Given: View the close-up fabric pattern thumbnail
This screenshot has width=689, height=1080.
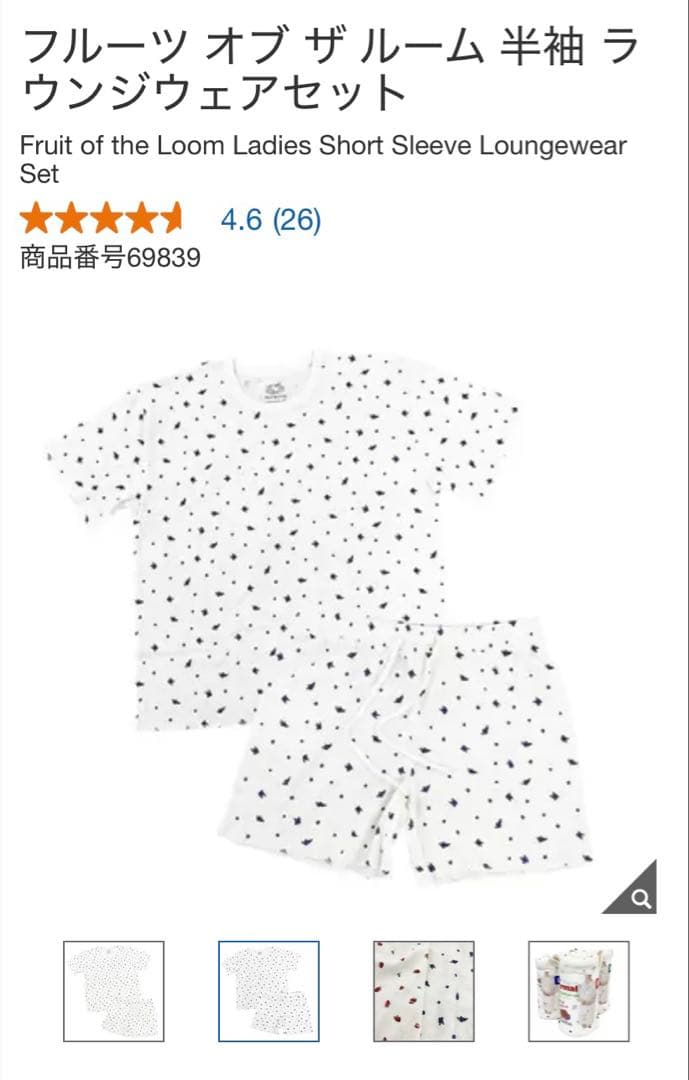Looking at the screenshot, I should point(424,991).
